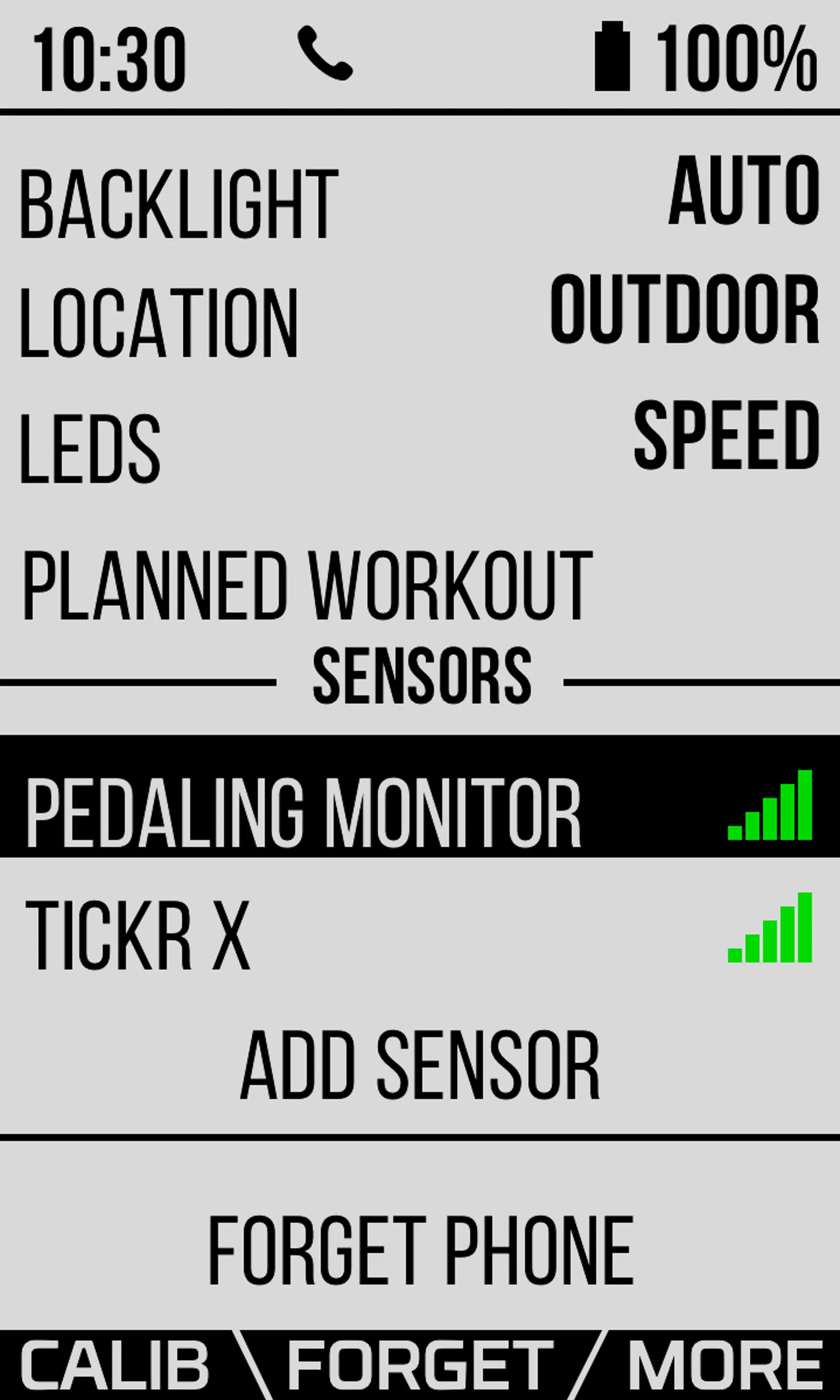The width and height of the screenshot is (840, 1400).
Task: Open Planned Workout
Action: click(x=420, y=586)
